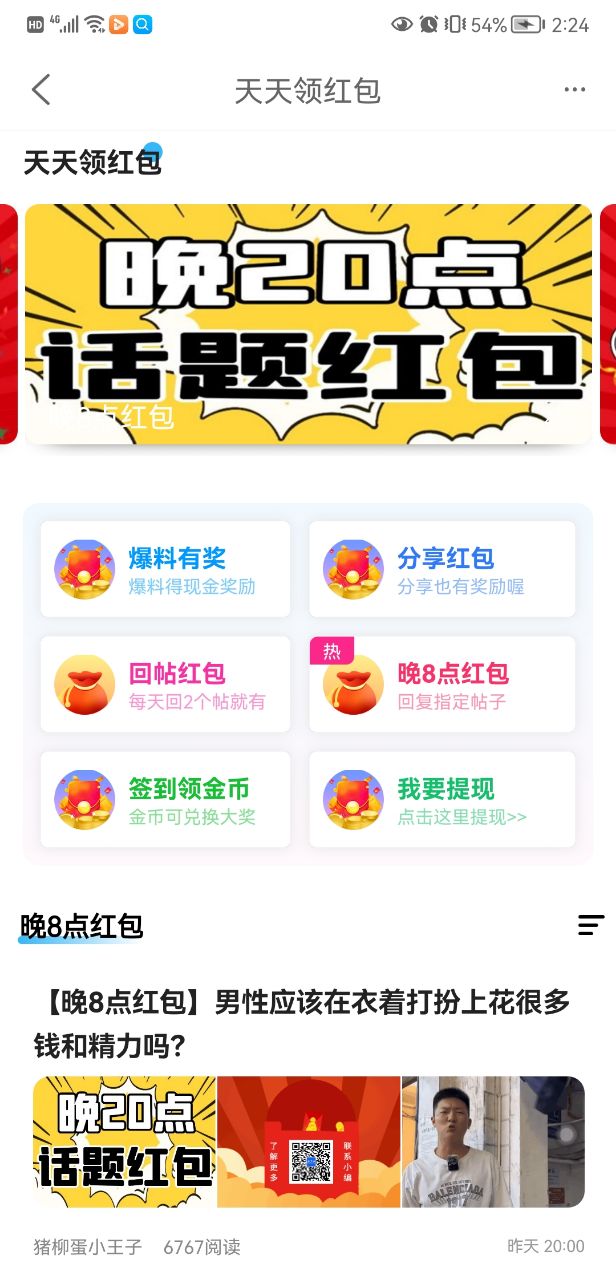
Task: Open 爆料有奖 reward entry
Action: [165, 569]
